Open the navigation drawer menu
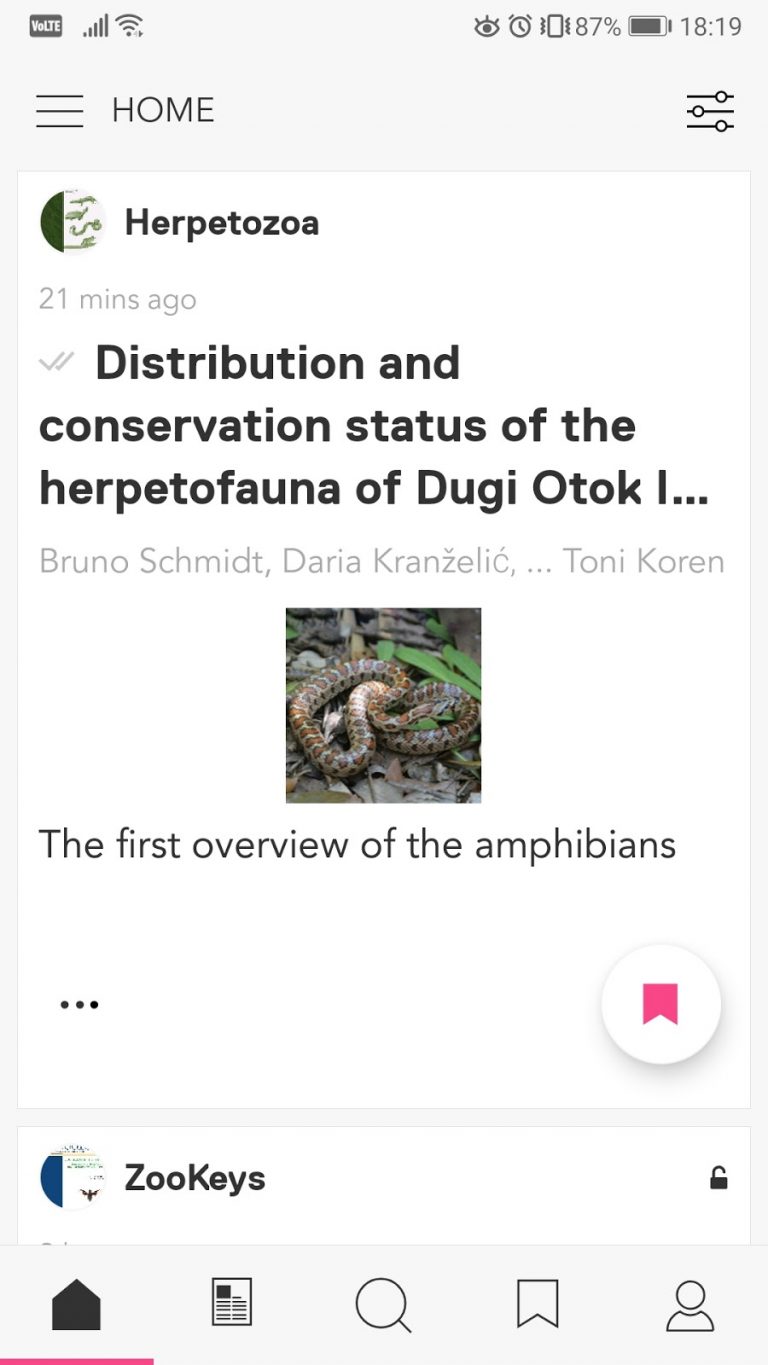Screen dimensions: 768x1365 (x=59, y=111)
